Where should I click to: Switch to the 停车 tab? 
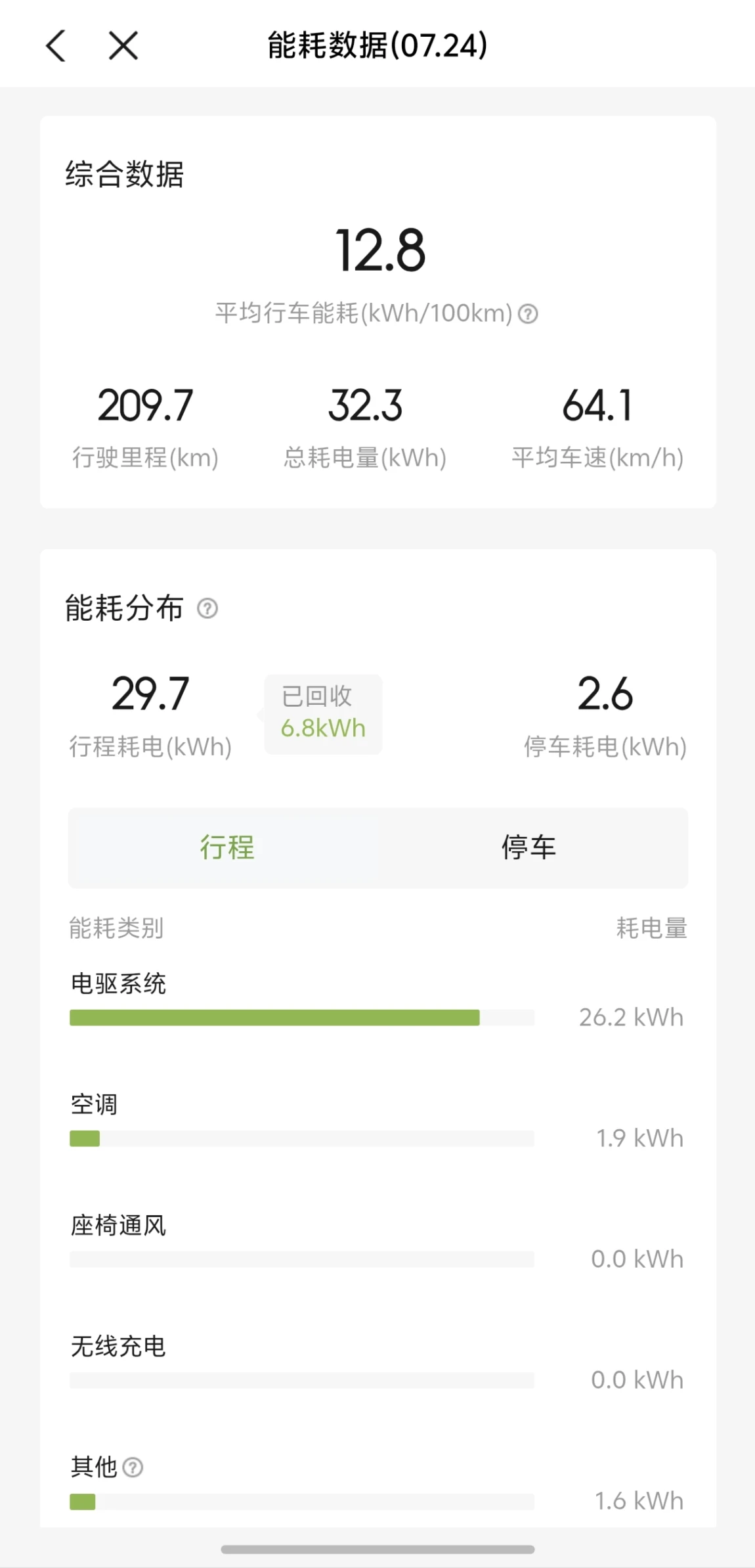click(529, 847)
